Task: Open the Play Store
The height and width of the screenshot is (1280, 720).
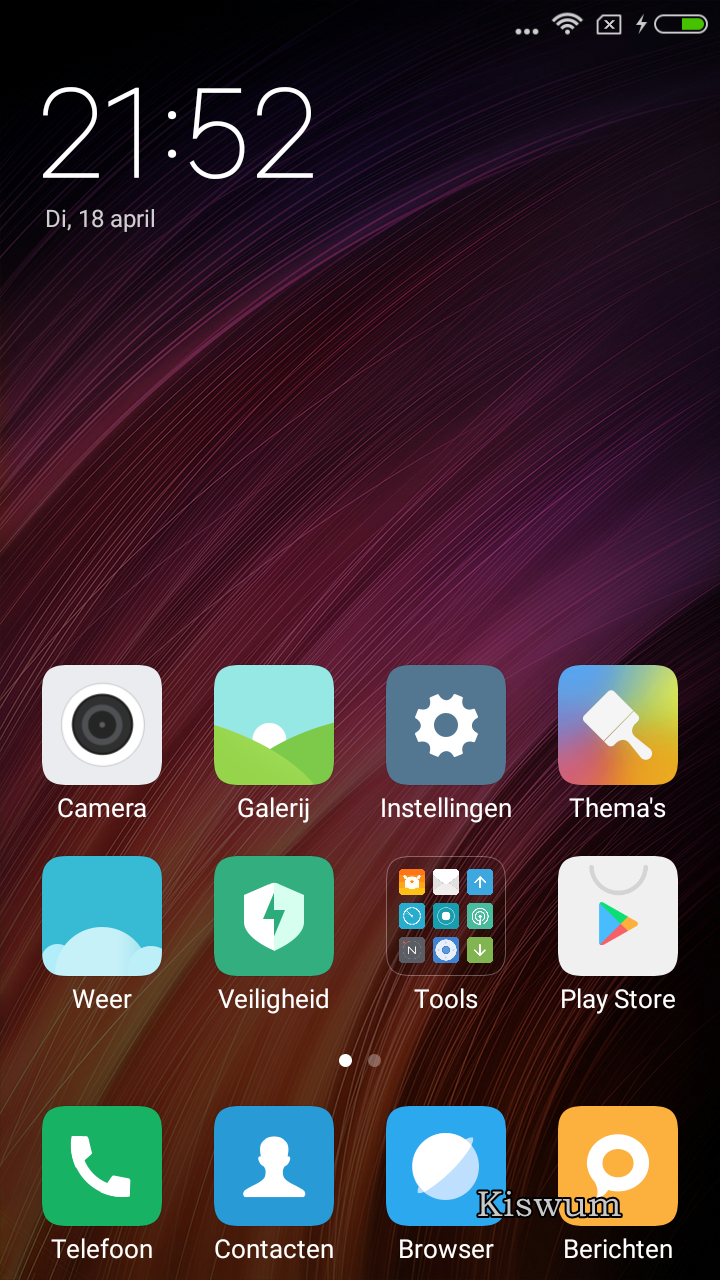Action: tap(618, 916)
